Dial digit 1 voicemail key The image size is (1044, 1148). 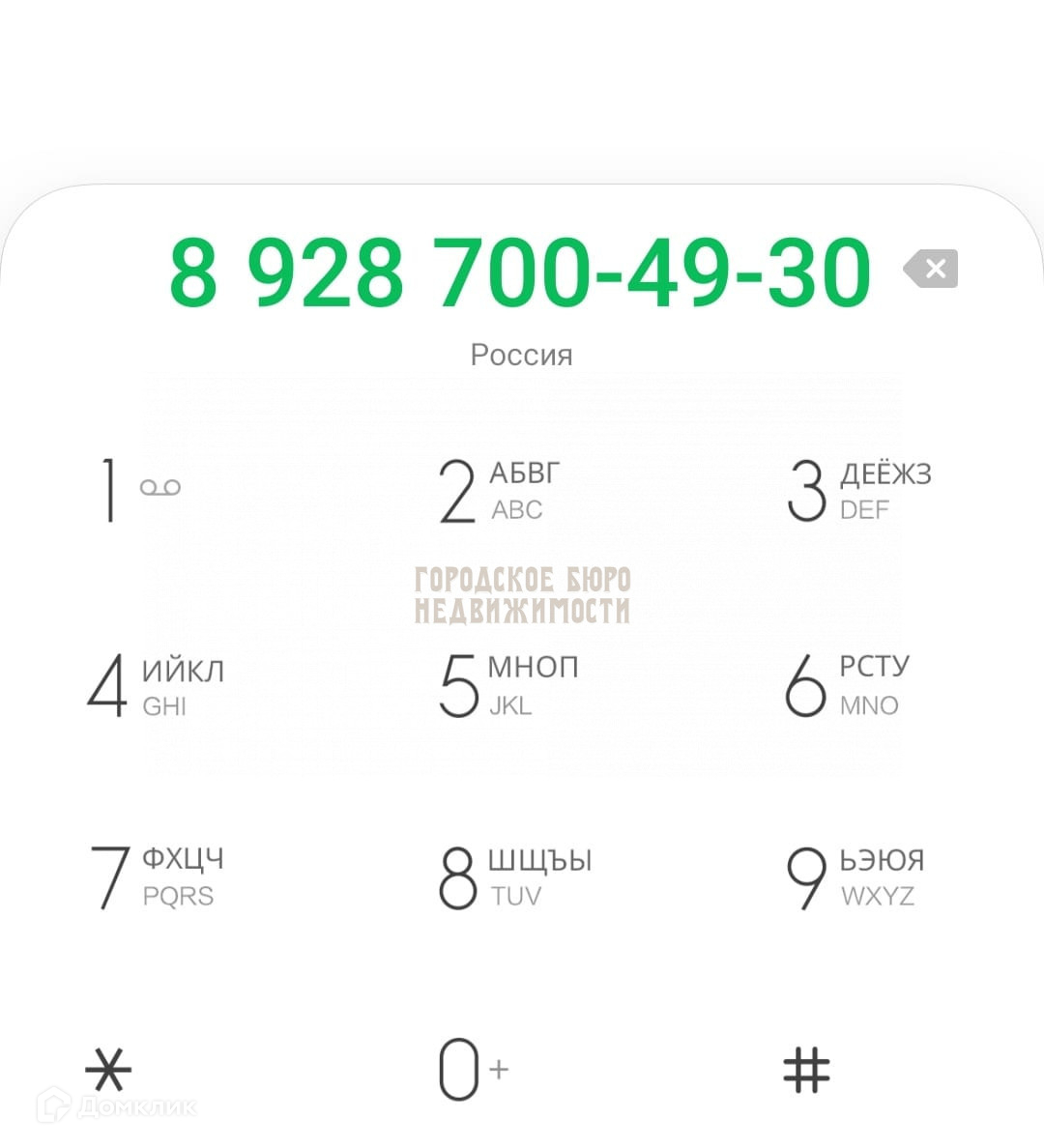[134, 490]
